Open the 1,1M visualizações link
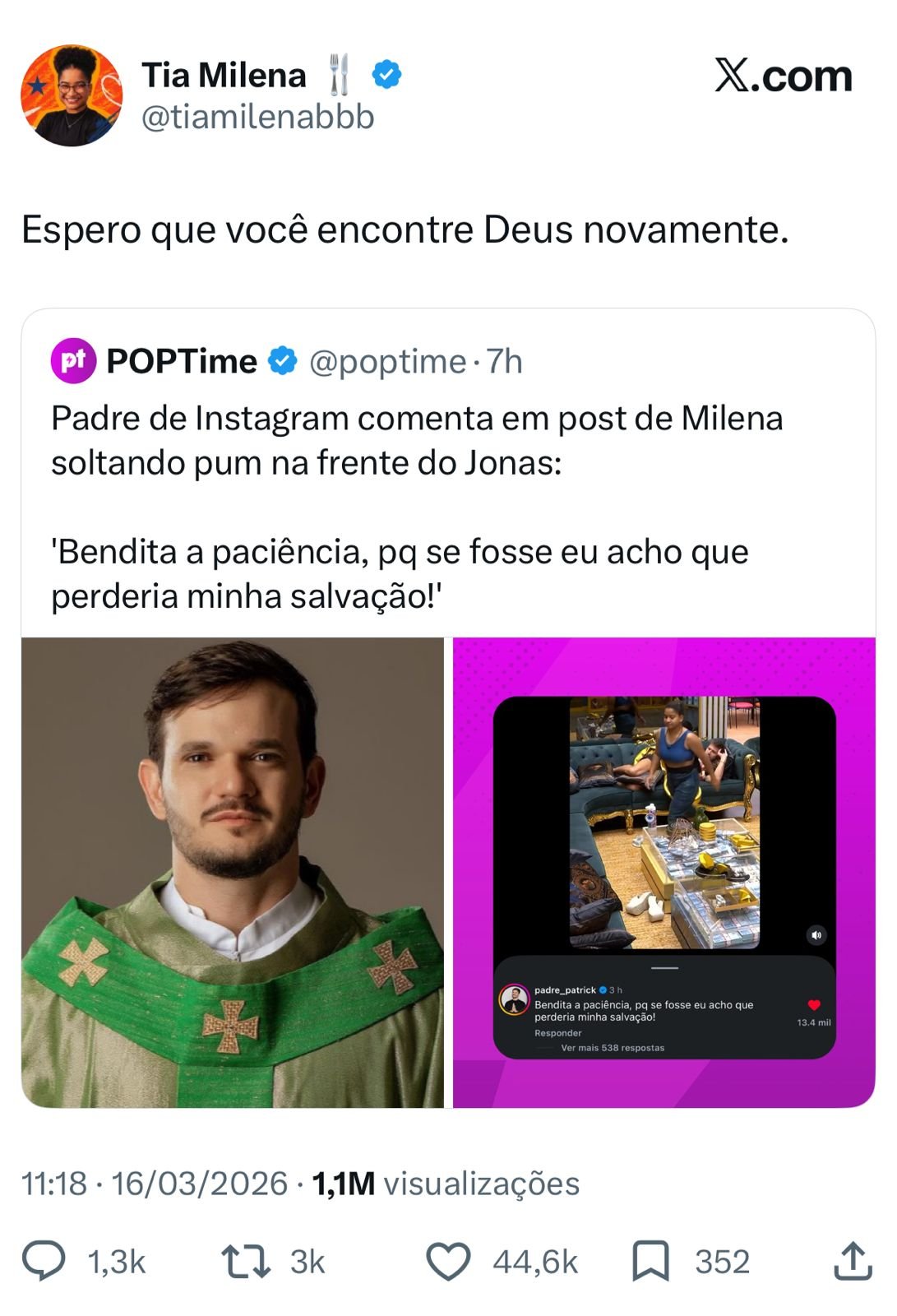 tap(444, 1179)
